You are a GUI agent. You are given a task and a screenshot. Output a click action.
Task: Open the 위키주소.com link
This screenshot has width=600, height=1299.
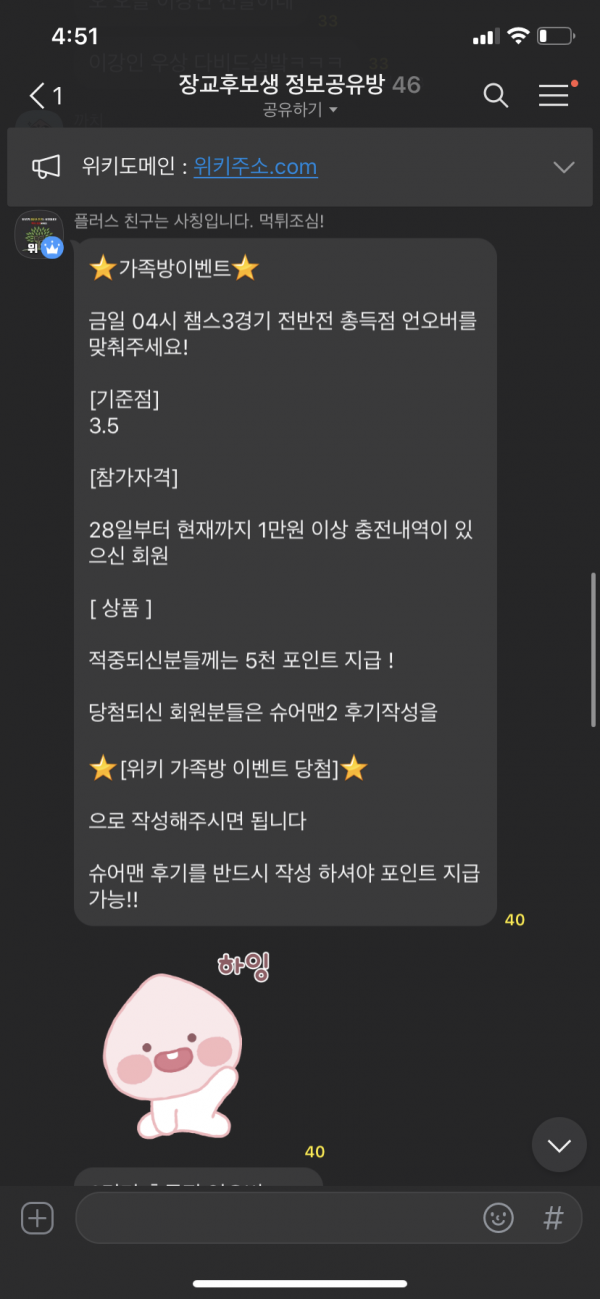(x=255, y=167)
